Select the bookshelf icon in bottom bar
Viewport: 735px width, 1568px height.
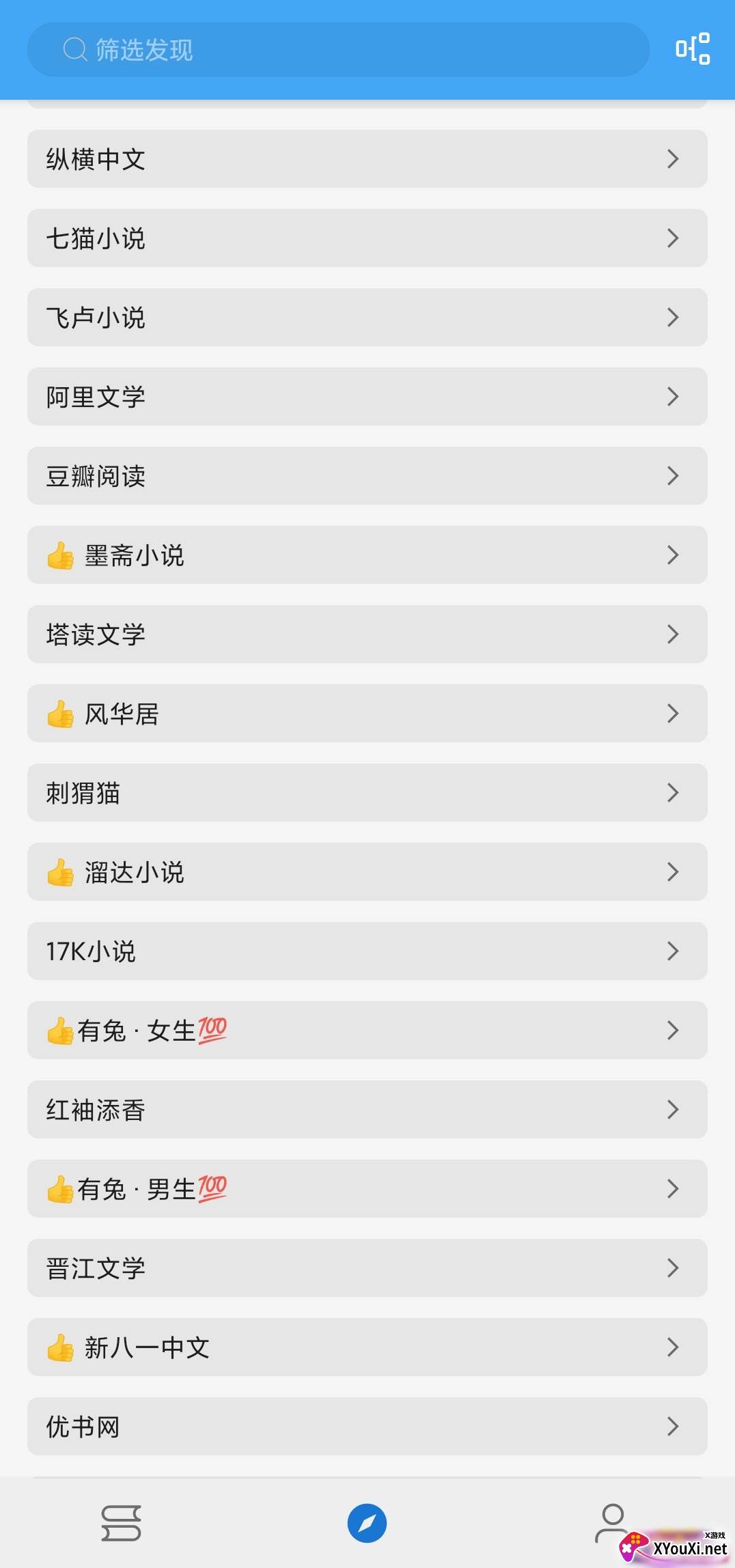point(123,1522)
